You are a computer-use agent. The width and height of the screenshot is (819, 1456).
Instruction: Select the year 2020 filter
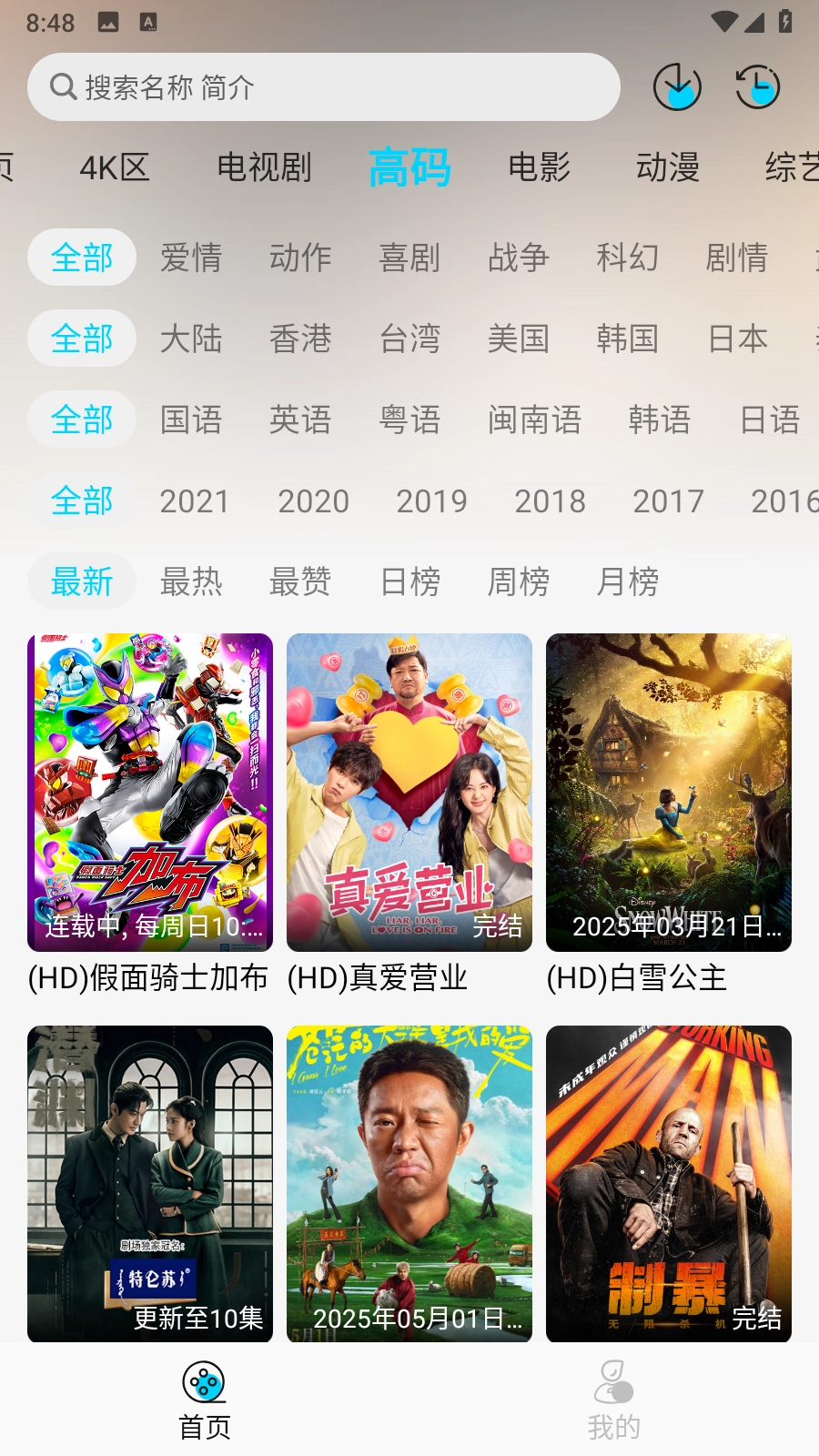coord(313,500)
